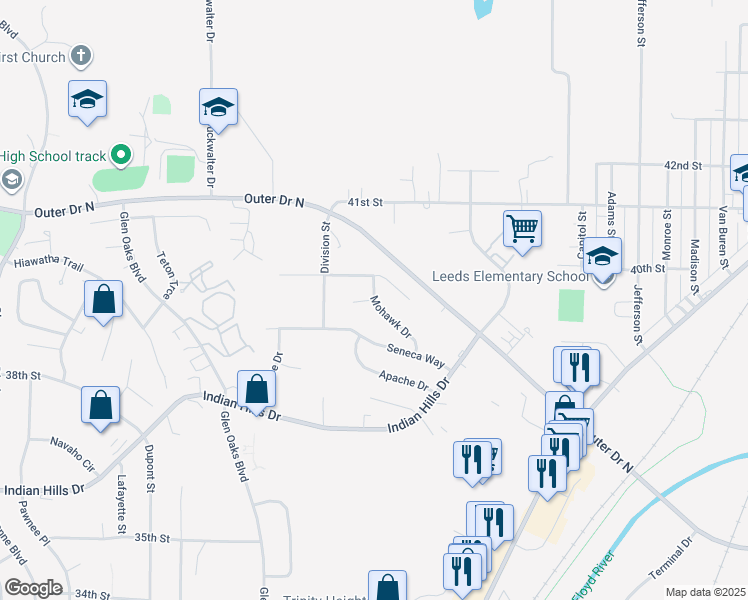This screenshot has height=600, width=748.
Task: Open the Leeds Elementary School marker
Action: point(602,256)
